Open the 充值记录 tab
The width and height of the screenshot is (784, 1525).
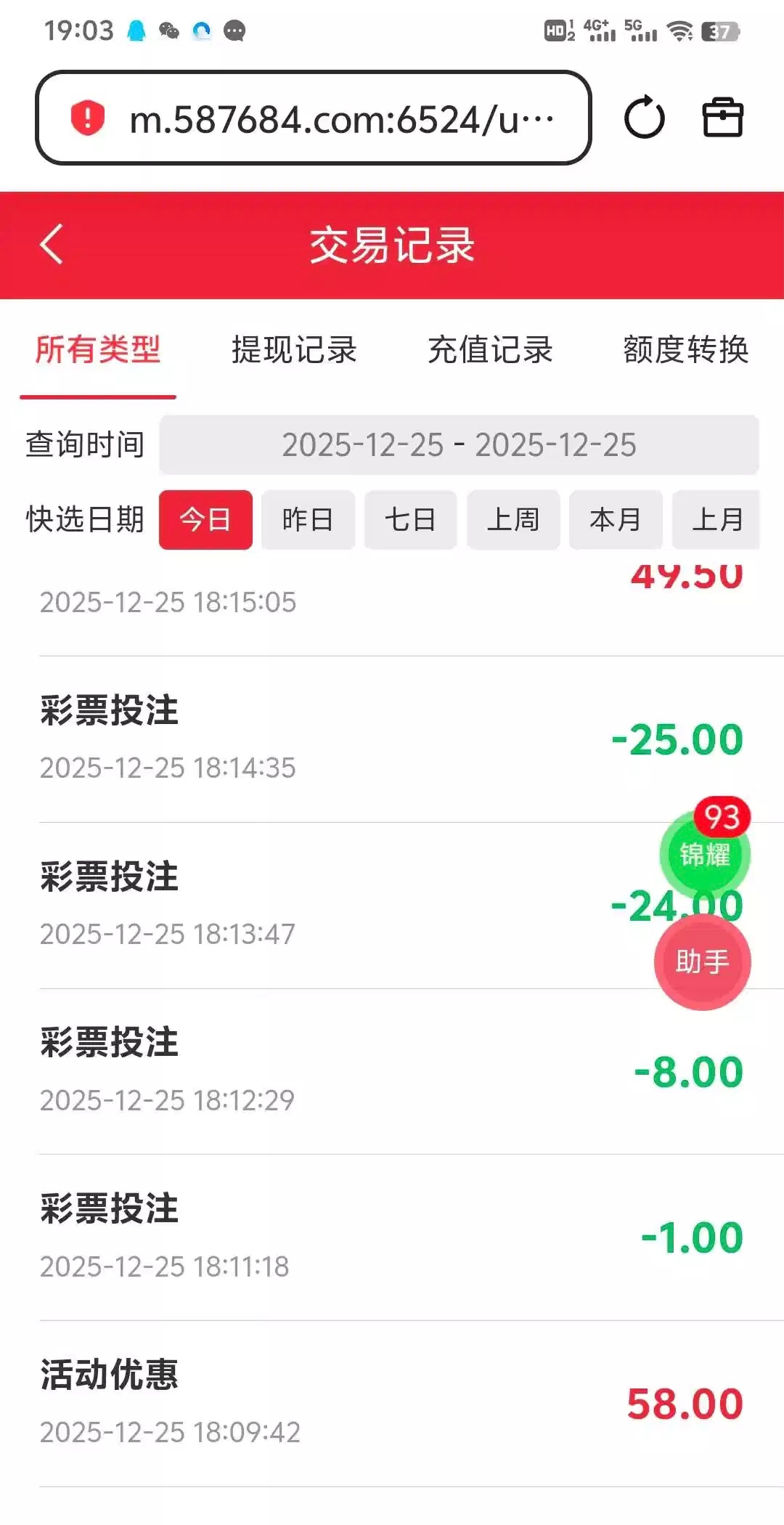(490, 350)
